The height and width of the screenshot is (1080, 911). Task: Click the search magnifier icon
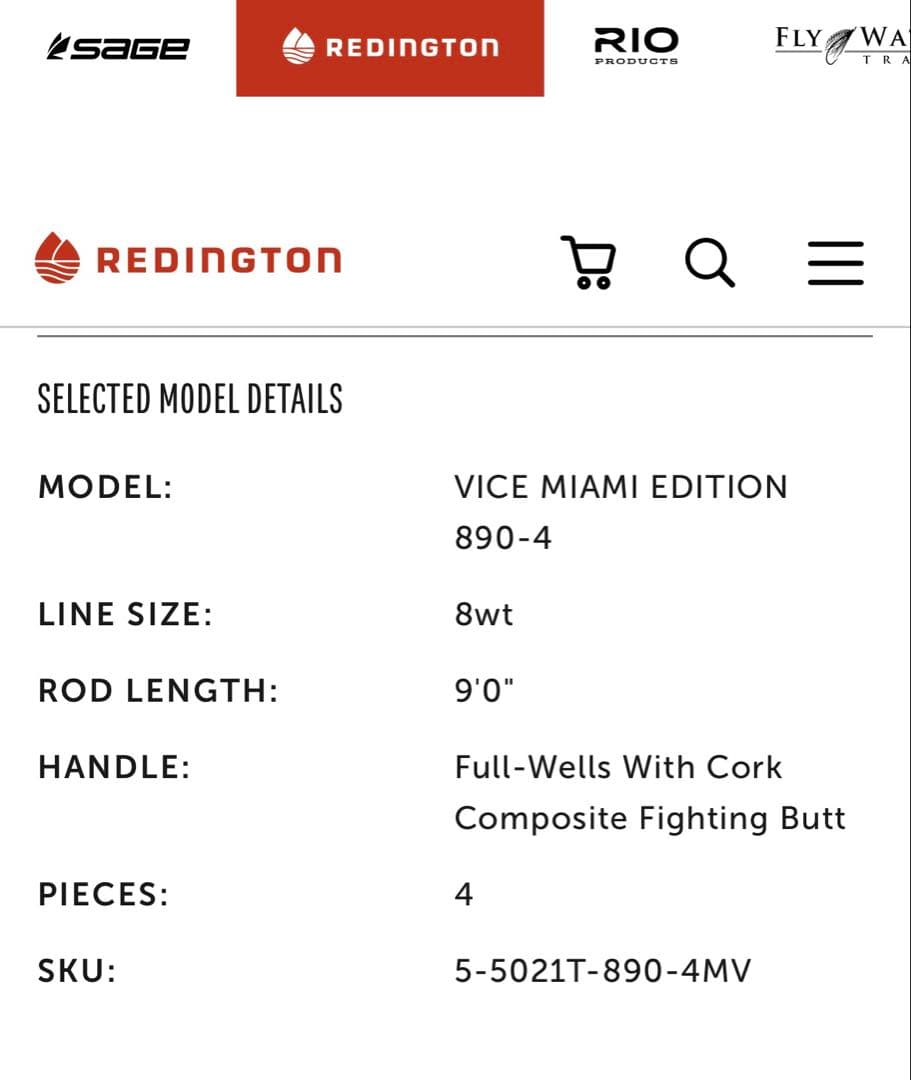[711, 263]
